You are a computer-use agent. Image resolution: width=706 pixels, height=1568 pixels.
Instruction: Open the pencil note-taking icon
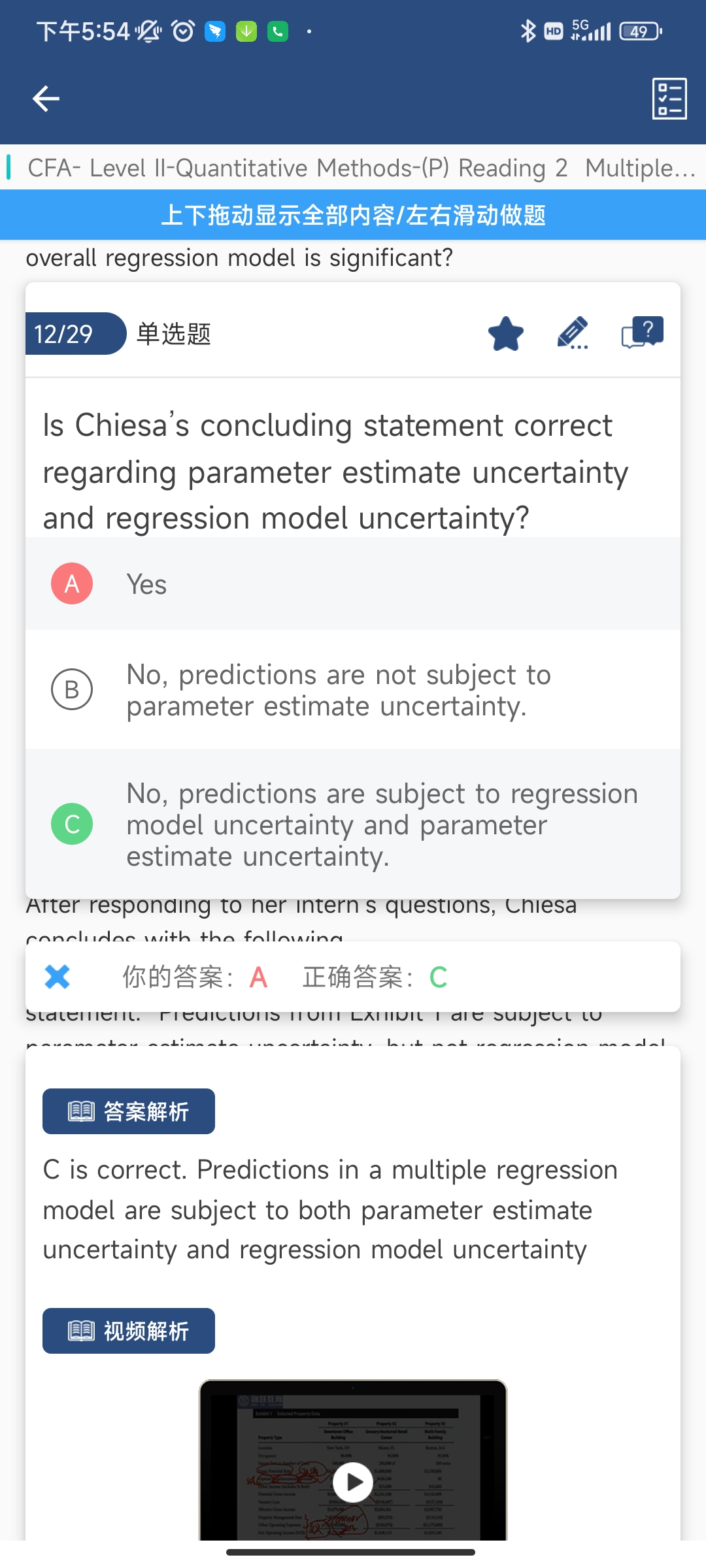(x=573, y=333)
